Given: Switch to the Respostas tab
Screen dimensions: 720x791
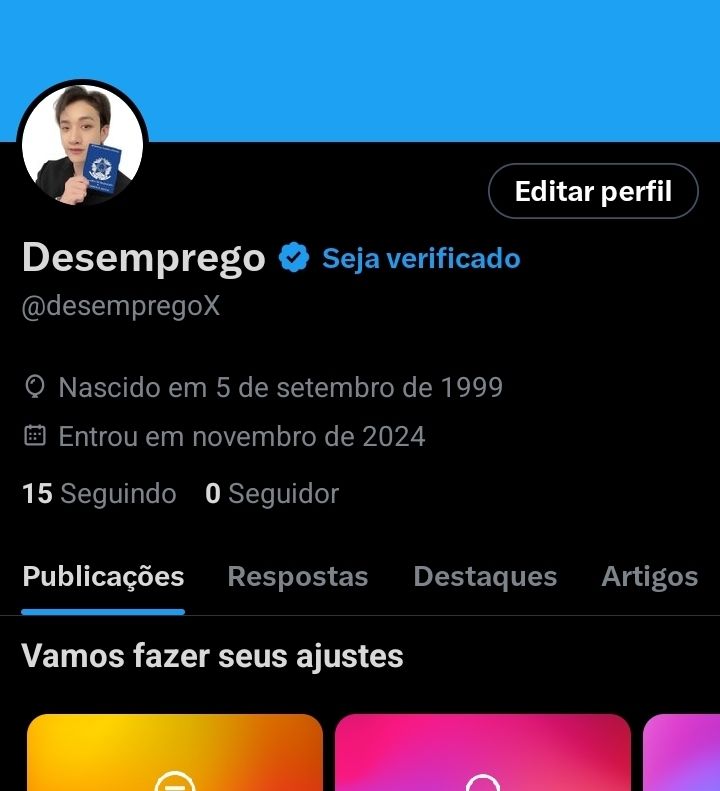Looking at the screenshot, I should 298,577.
